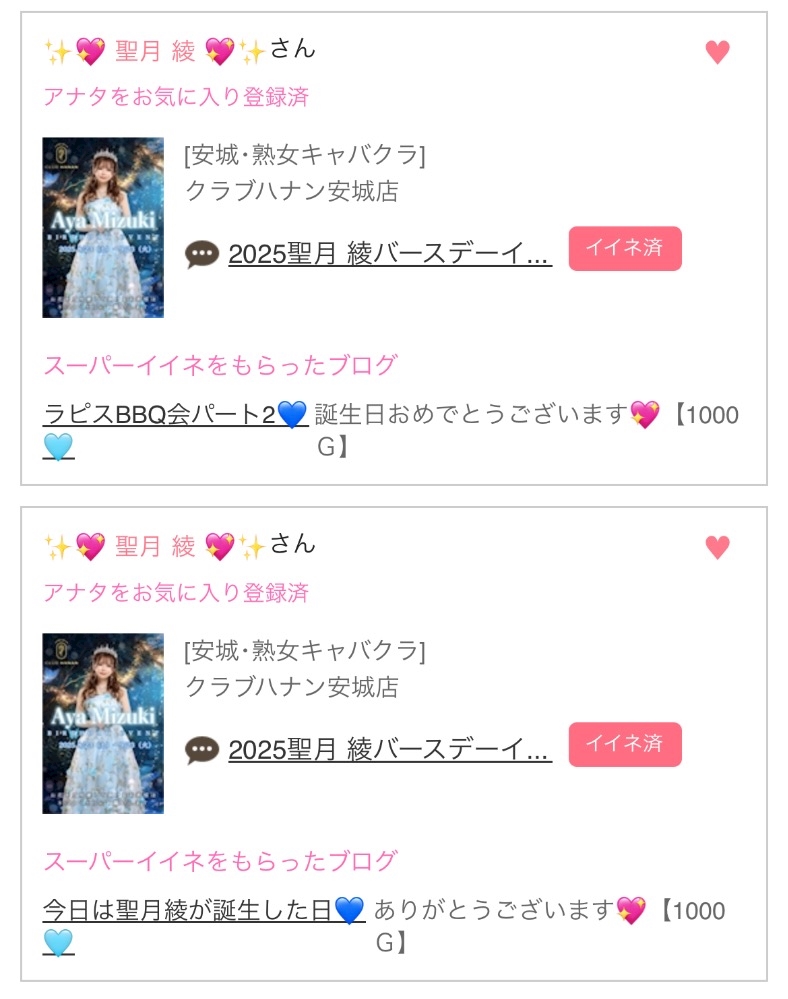
Task: Open 2025聖月 綾バースデーイ link in the 今日は聖月綾が誕生した日 card
Action: [x=389, y=750]
